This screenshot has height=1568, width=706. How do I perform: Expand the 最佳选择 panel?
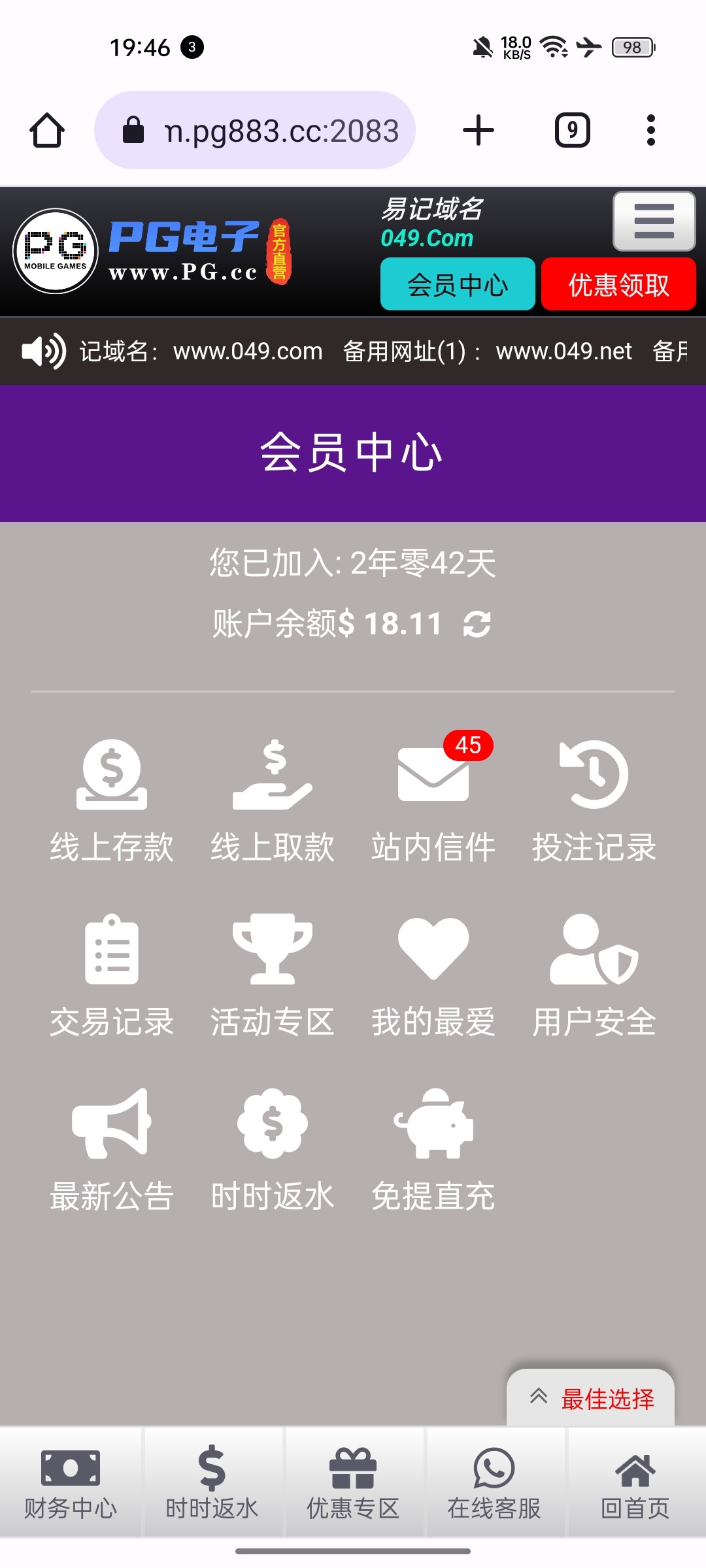(x=591, y=1398)
